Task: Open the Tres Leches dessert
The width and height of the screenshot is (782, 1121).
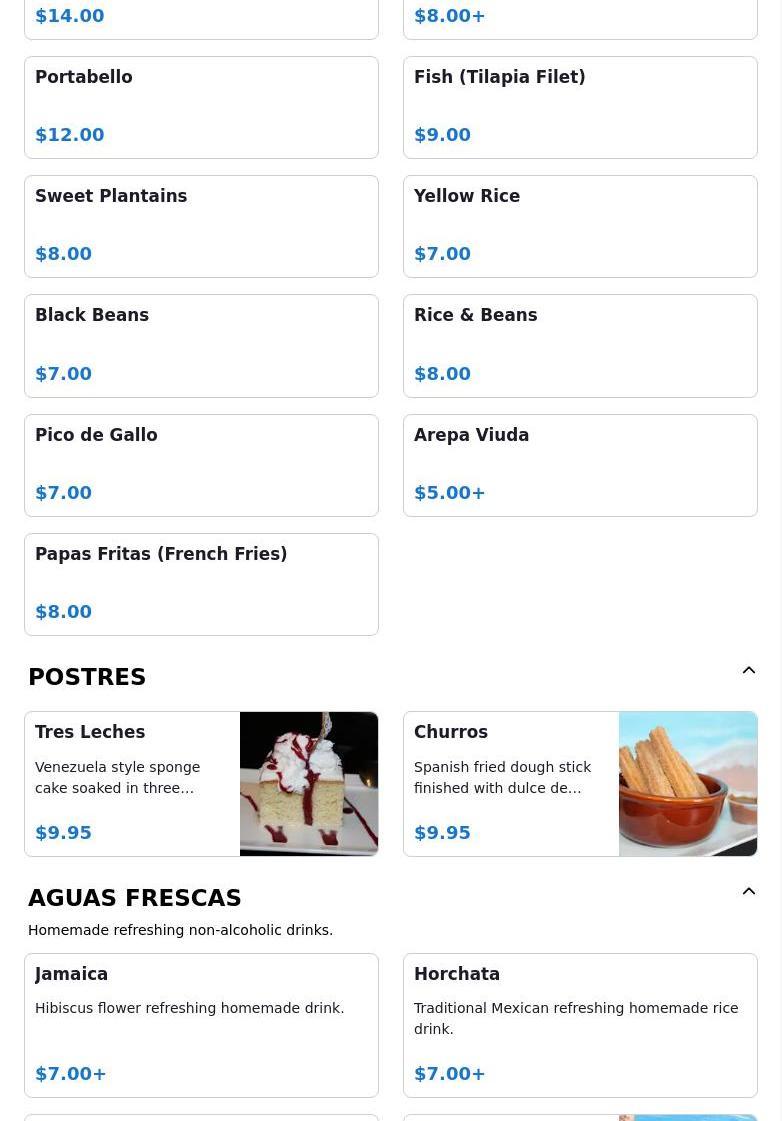Action: tap(201, 783)
